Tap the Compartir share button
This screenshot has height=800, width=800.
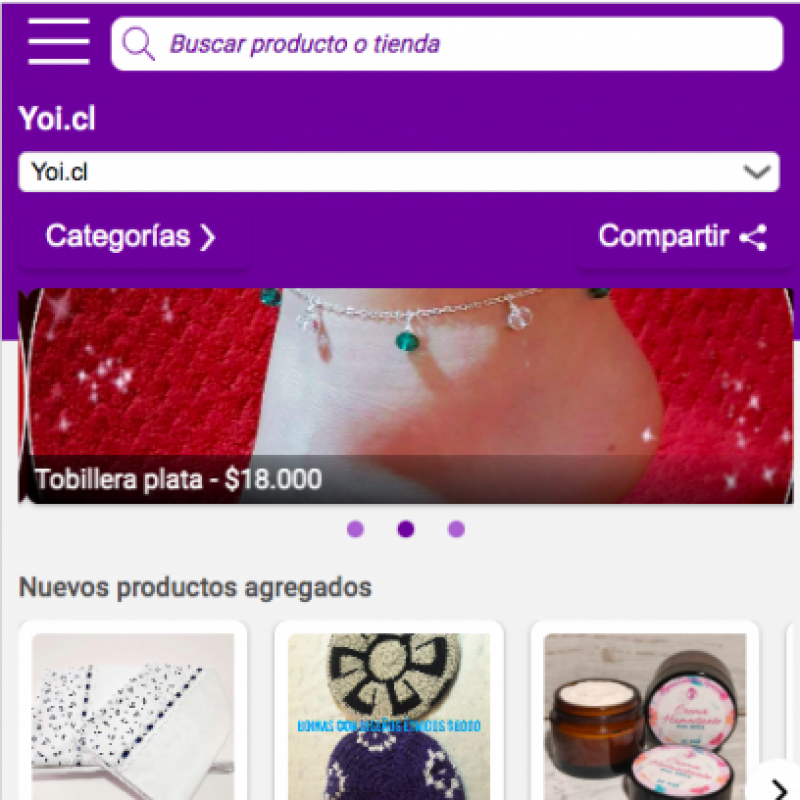pyautogui.click(x=682, y=237)
